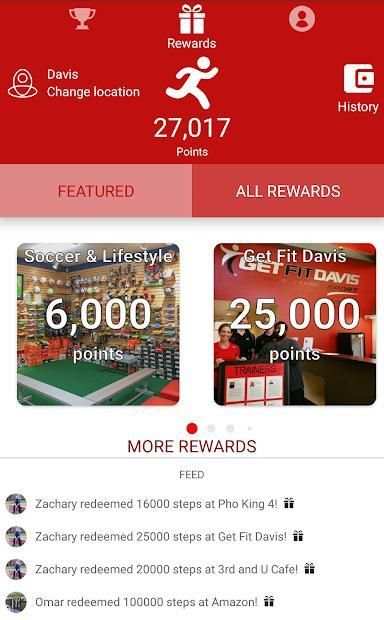Image resolution: width=384 pixels, height=620 pixels.
Task: Open the Soccer & Lifestyle reward card
Action: tap(98, 324)
